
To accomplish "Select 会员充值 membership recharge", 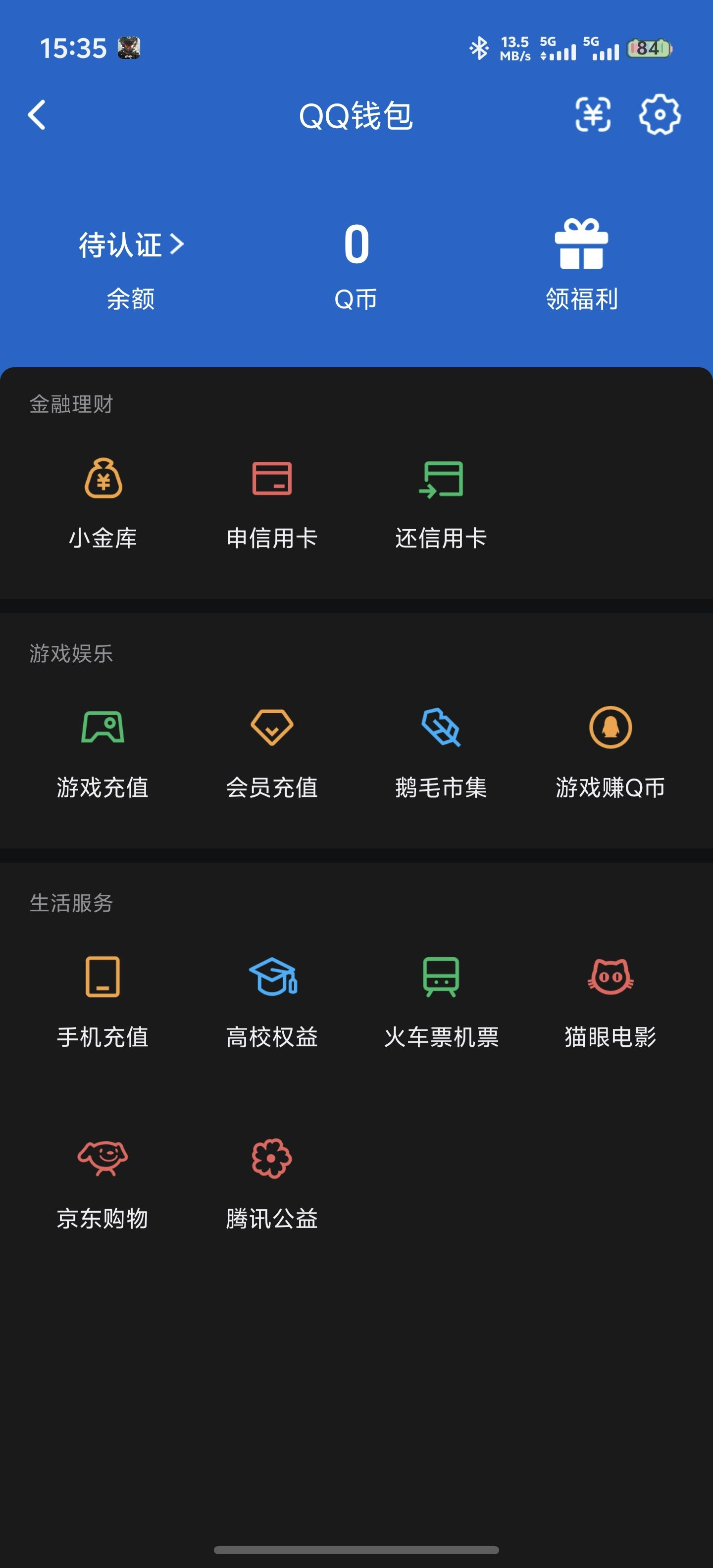I will 272,754.
